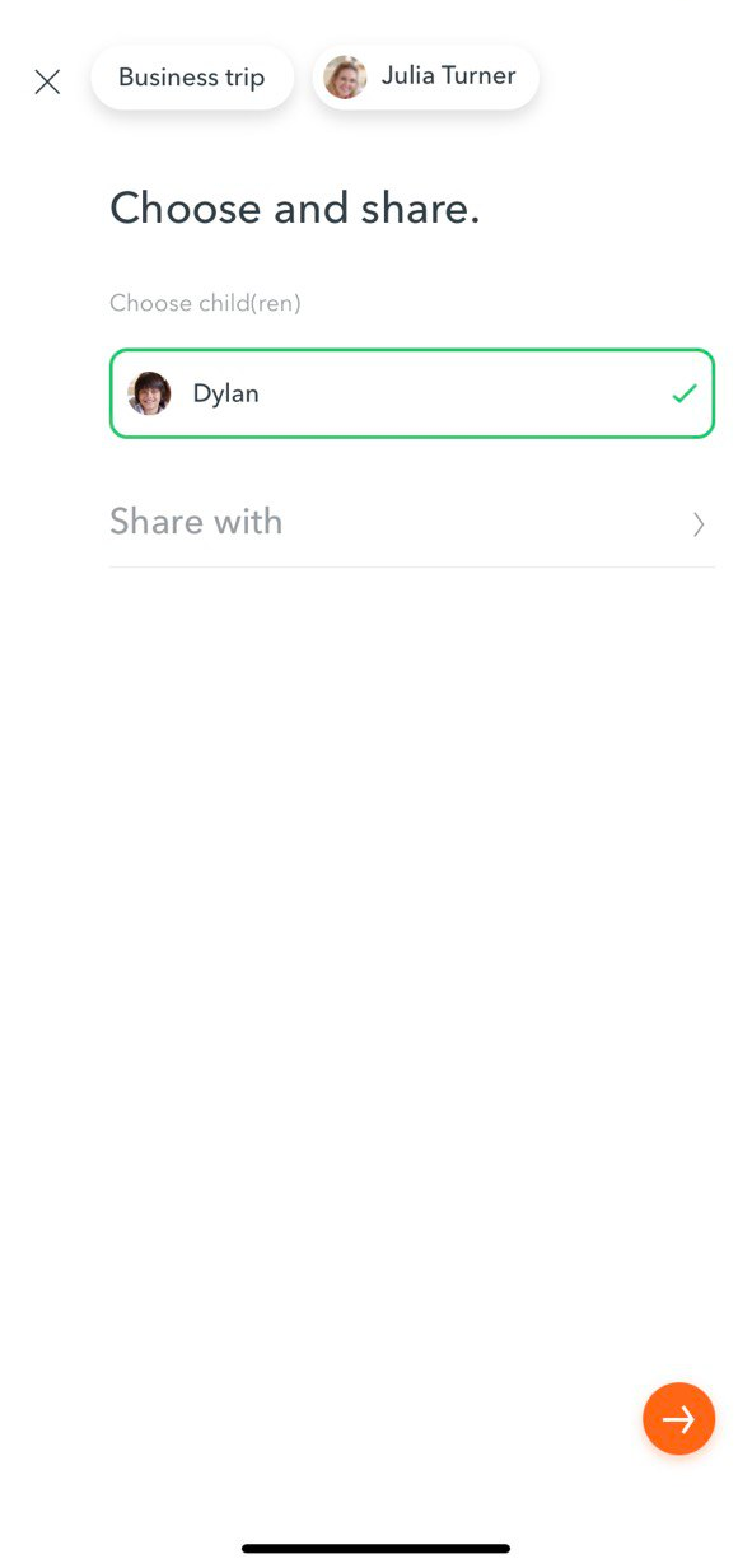The height and width of the screenshot is (1568, 752).
Task: Tap the Business trip chip
Action: tap(192, 78)
